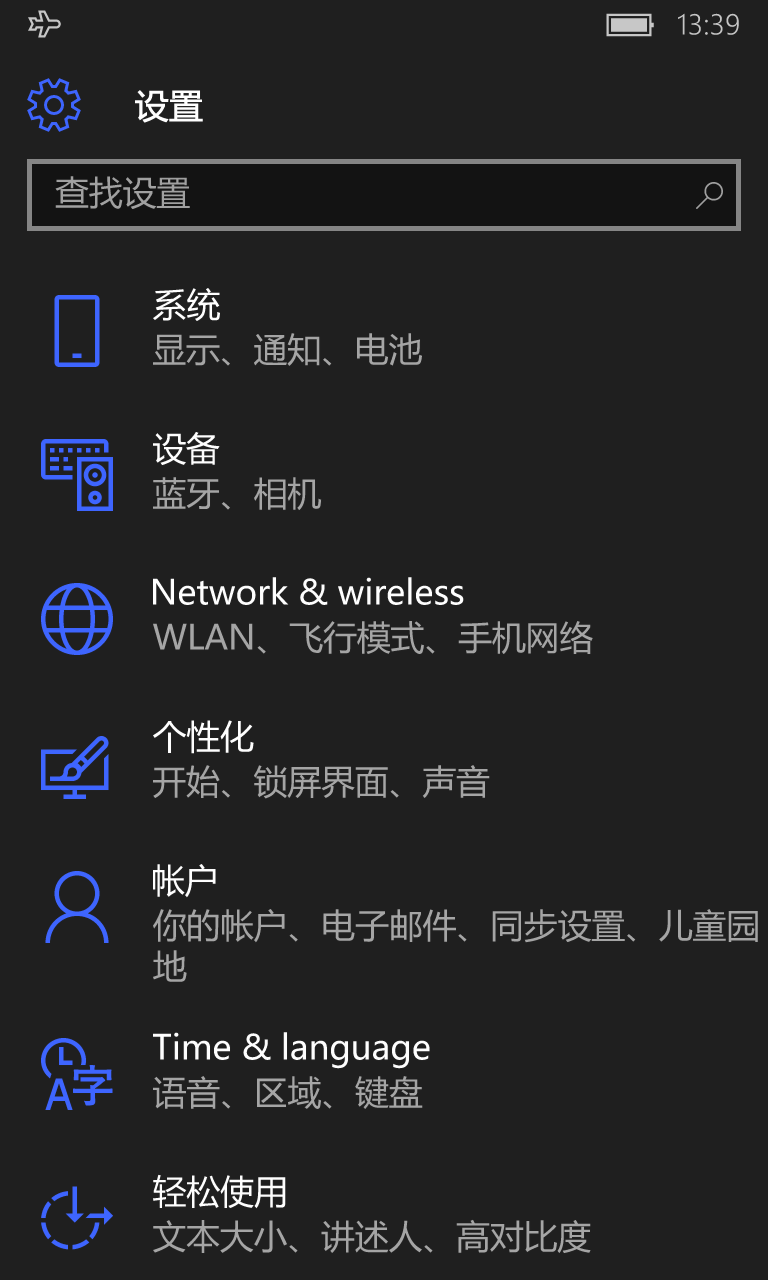The width and height of the screenshot is (768, 1280).
Task: Go to 个性化 settings
Action: click(x=384, y=760)
